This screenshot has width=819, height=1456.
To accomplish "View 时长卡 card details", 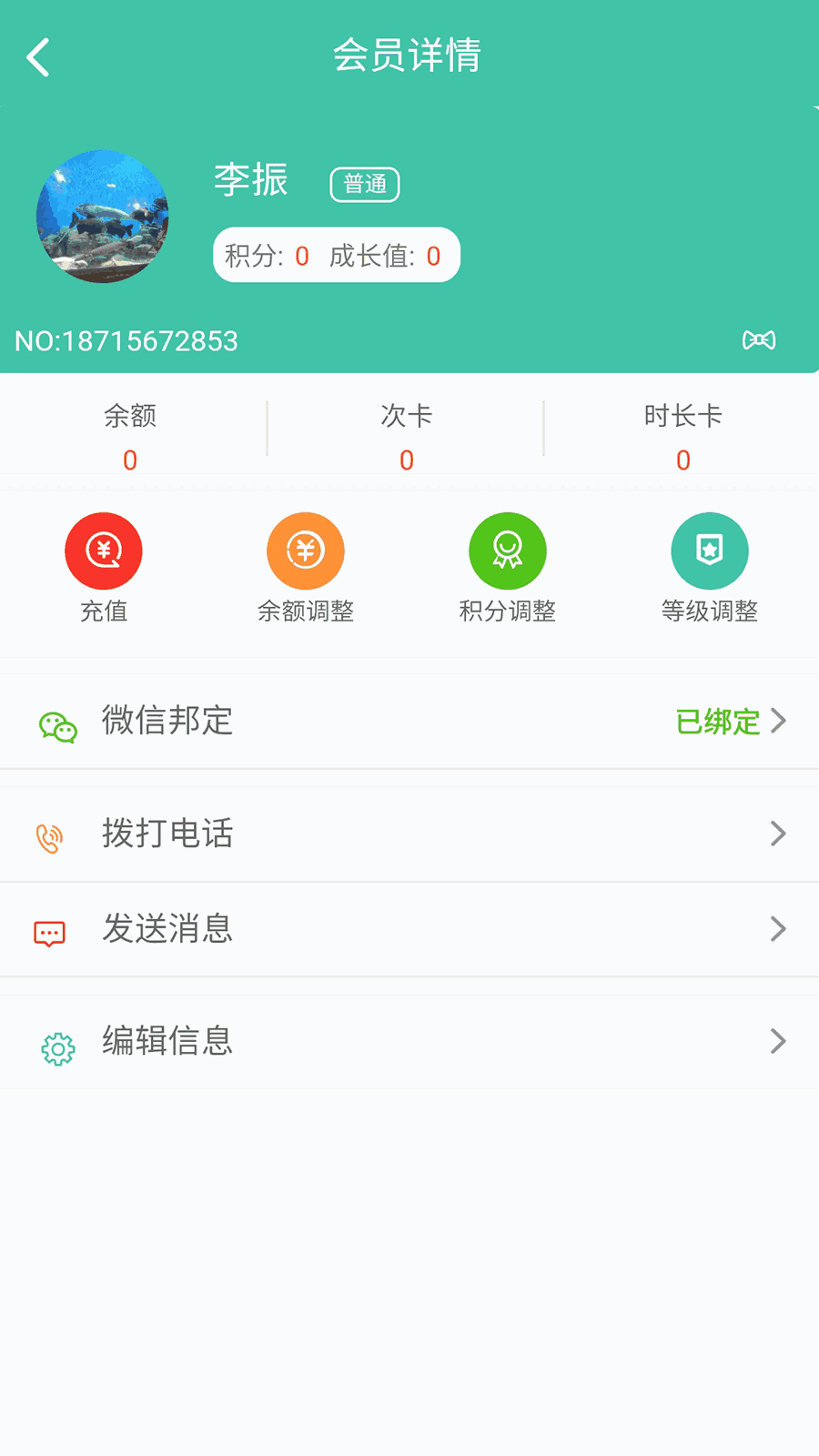I will [683, 437].
